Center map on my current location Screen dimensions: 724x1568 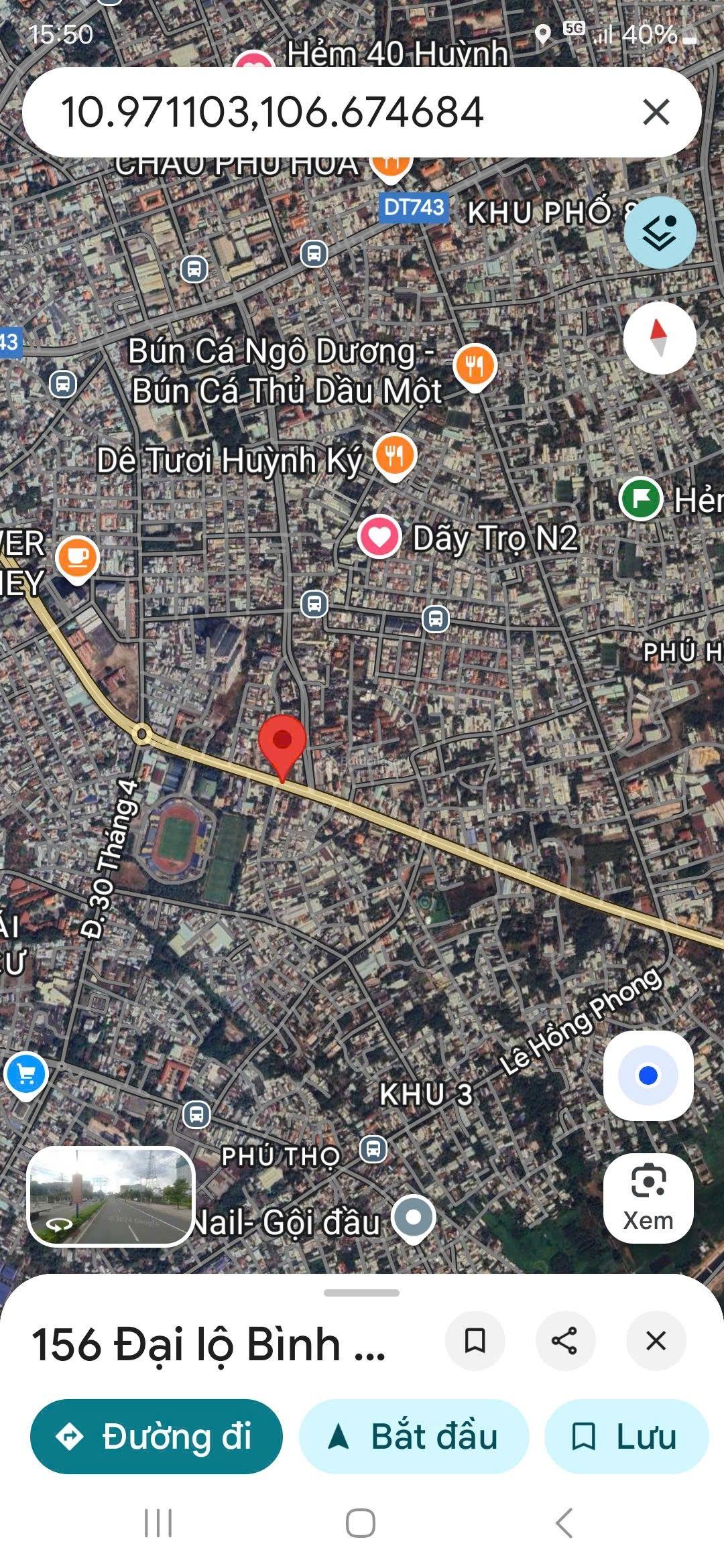[x=648, y=1075]
